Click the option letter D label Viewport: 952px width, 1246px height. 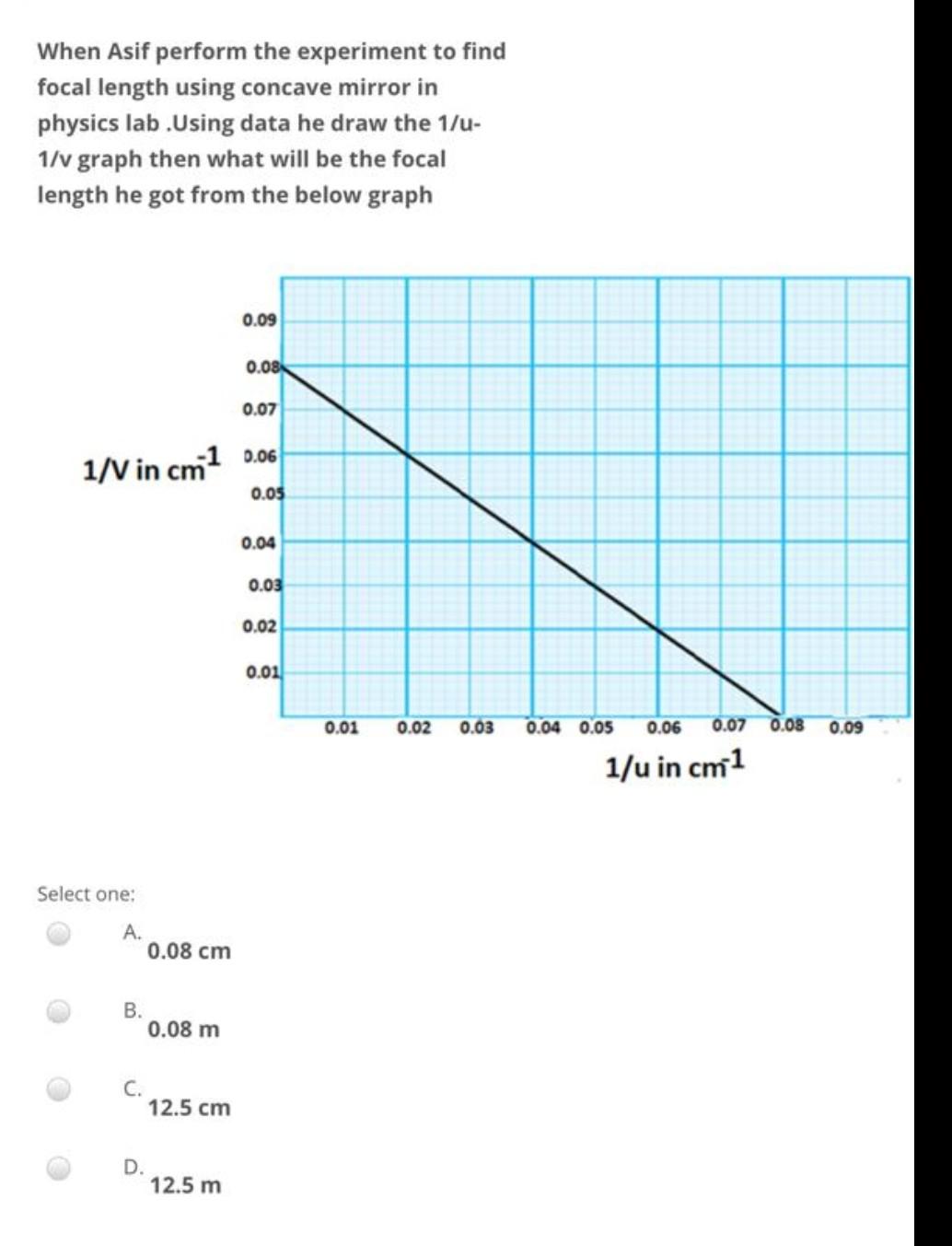click(x=132, y=1169)
